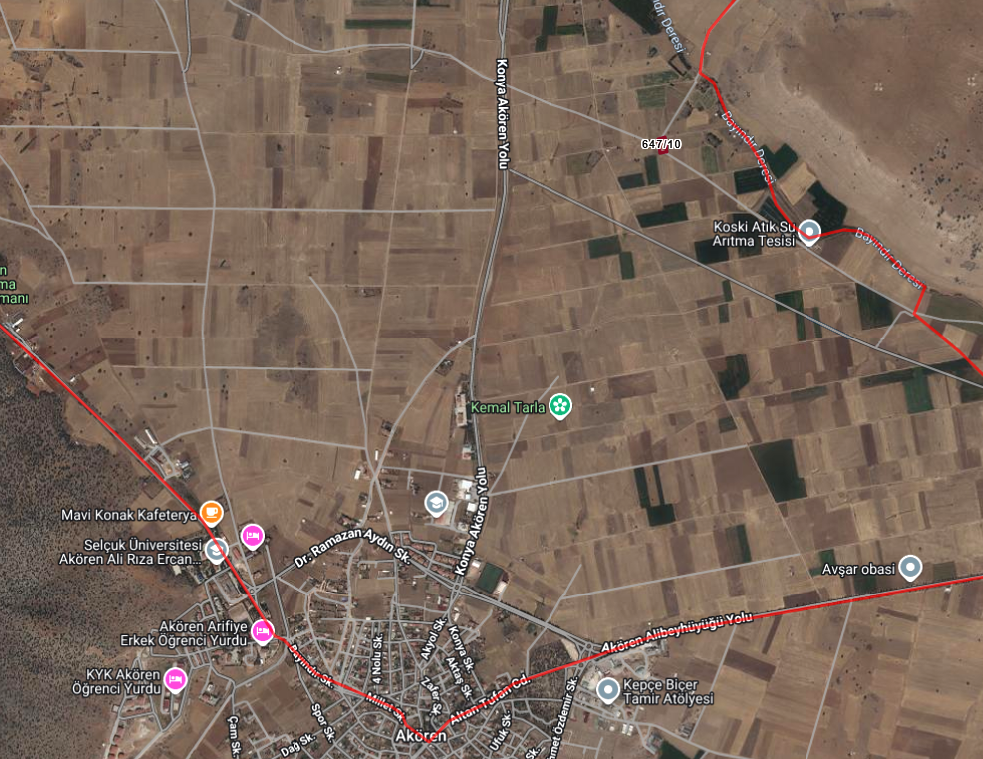983x759 pixels.
Task: Open the Koski Atık Su Arıtma Tesisi pin
Action: 810,233
